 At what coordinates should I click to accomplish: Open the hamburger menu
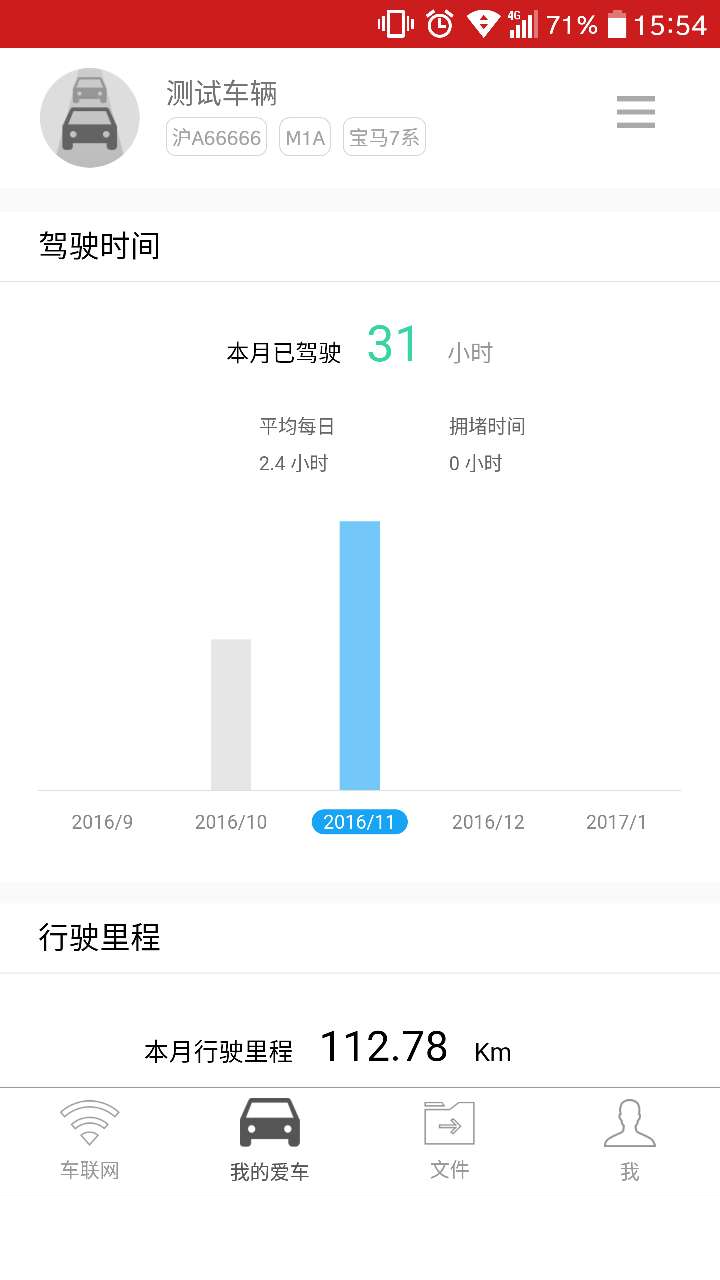click(x=635, y=112)
